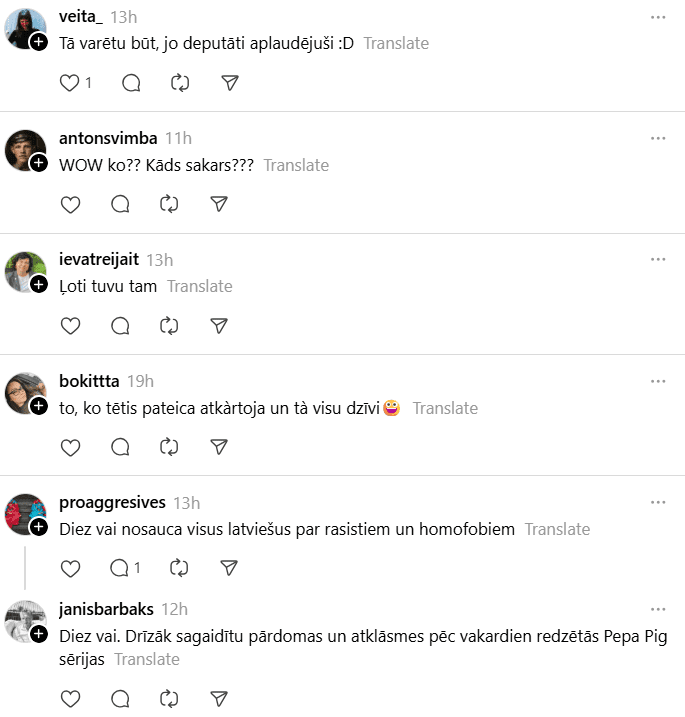Follow bokittta via avatar plus
Viewport: 685px width, 717px height.
click(x=39, y=406)
